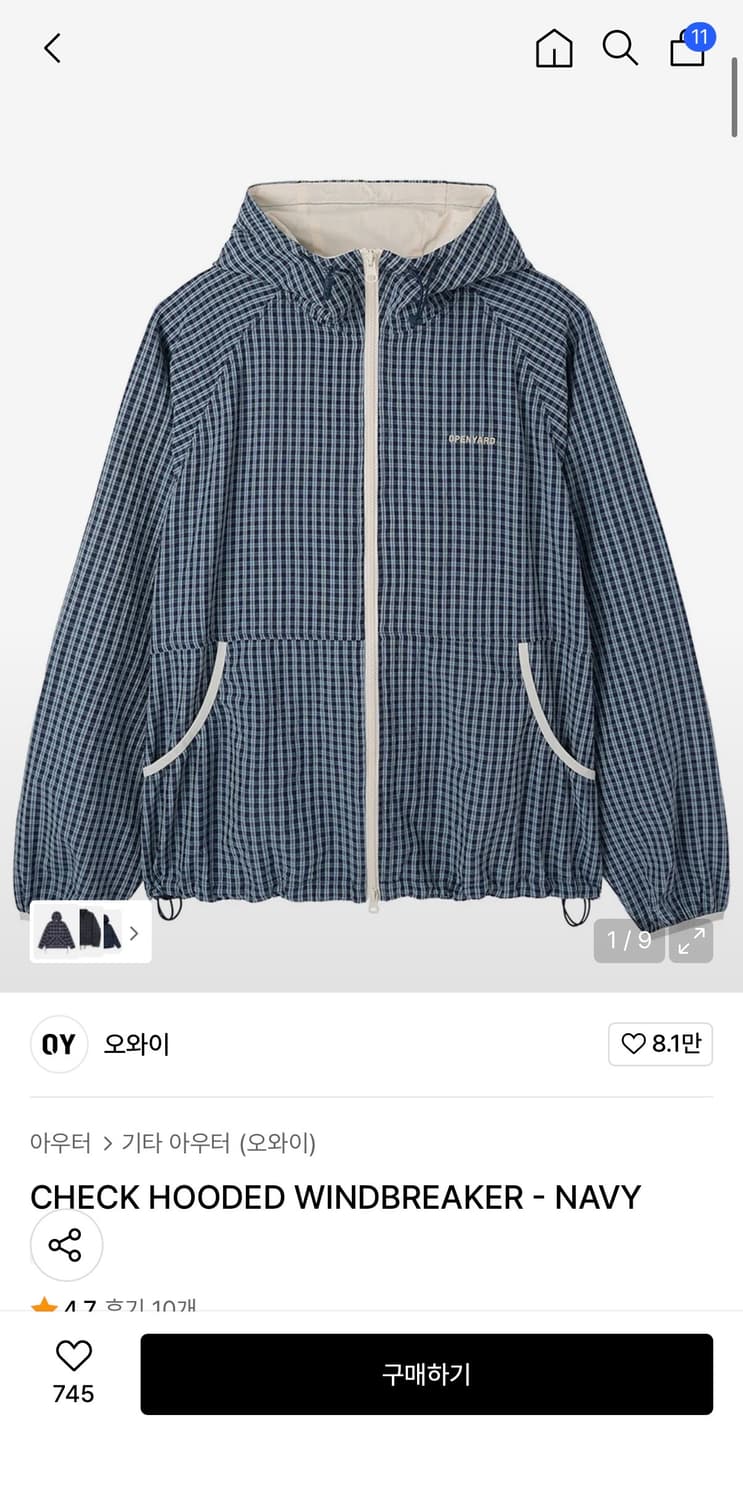Navigate back using the back arrow

click(52, 48)
